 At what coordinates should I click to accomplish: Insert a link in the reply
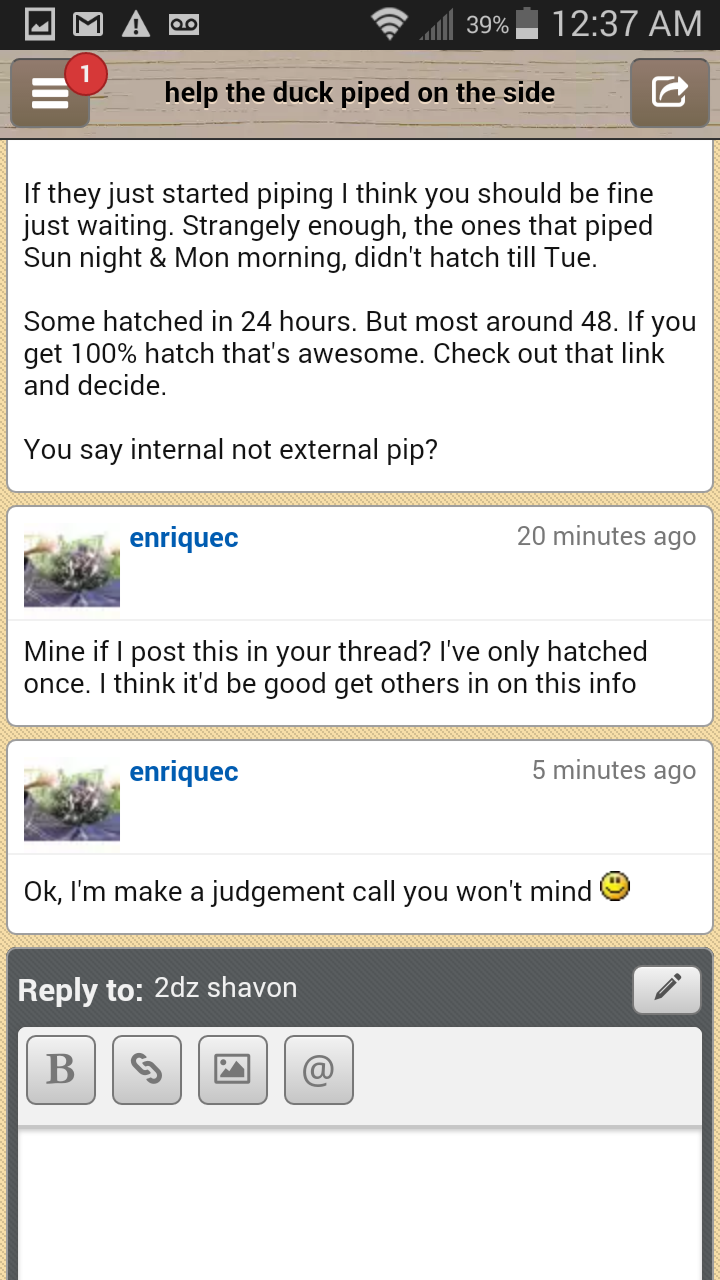pos(147,1070)
